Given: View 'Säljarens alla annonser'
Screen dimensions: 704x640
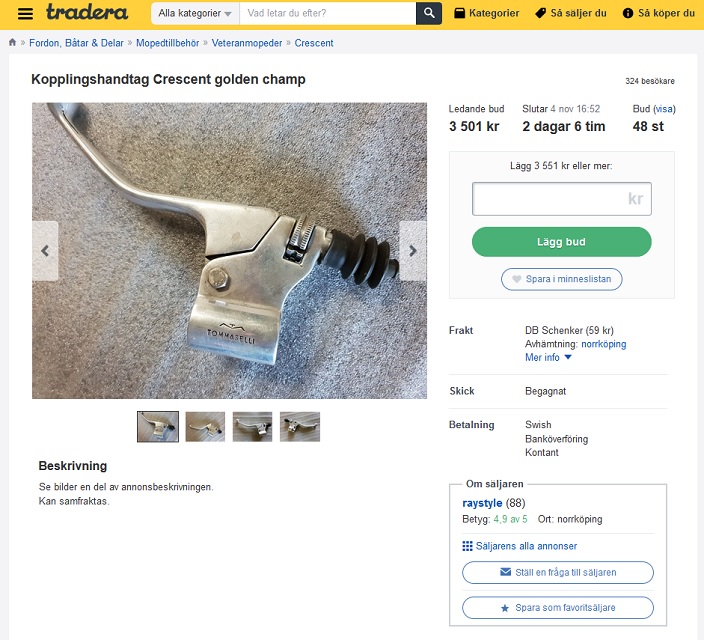Looking at the screenshot, I should [519, 546].
